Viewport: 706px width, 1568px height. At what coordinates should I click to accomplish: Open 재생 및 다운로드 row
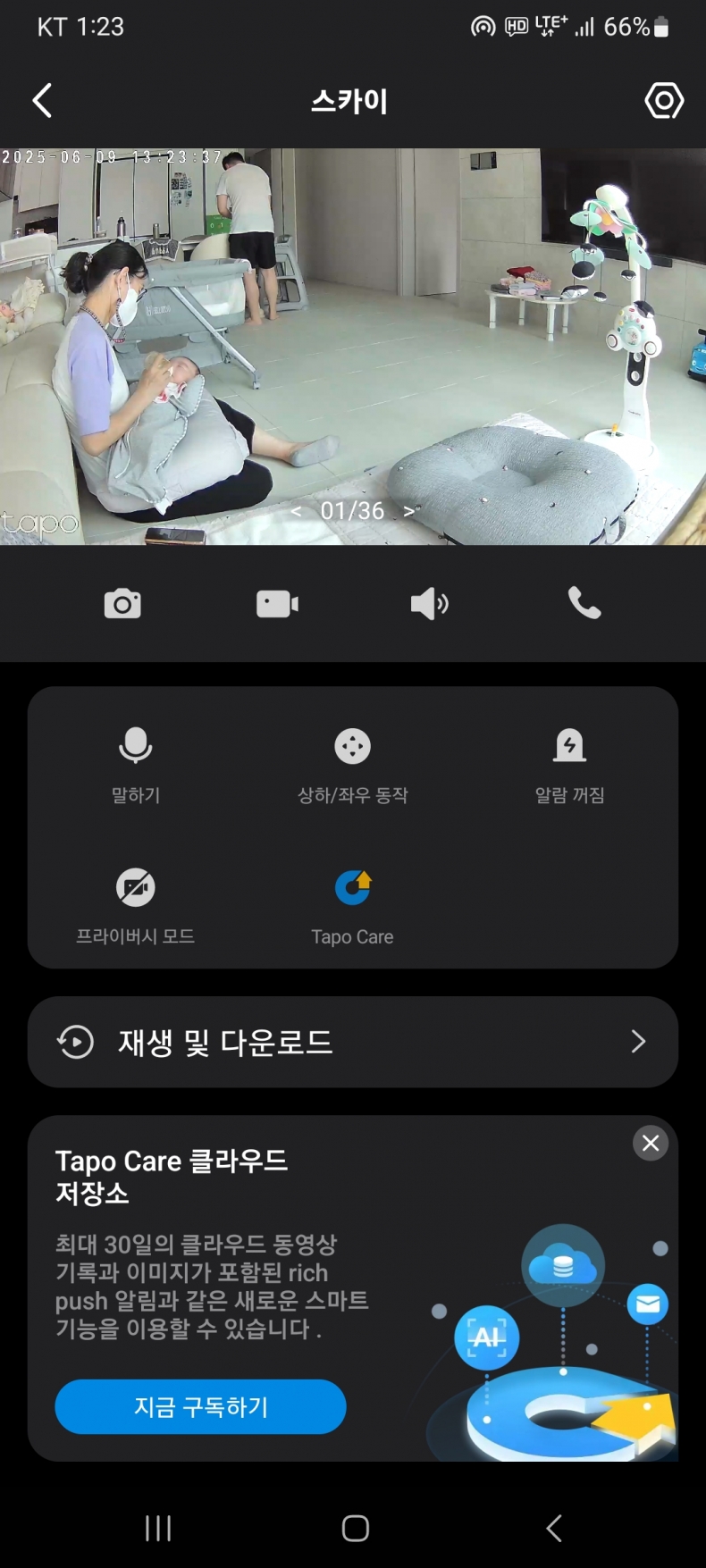pos(352,1042)
